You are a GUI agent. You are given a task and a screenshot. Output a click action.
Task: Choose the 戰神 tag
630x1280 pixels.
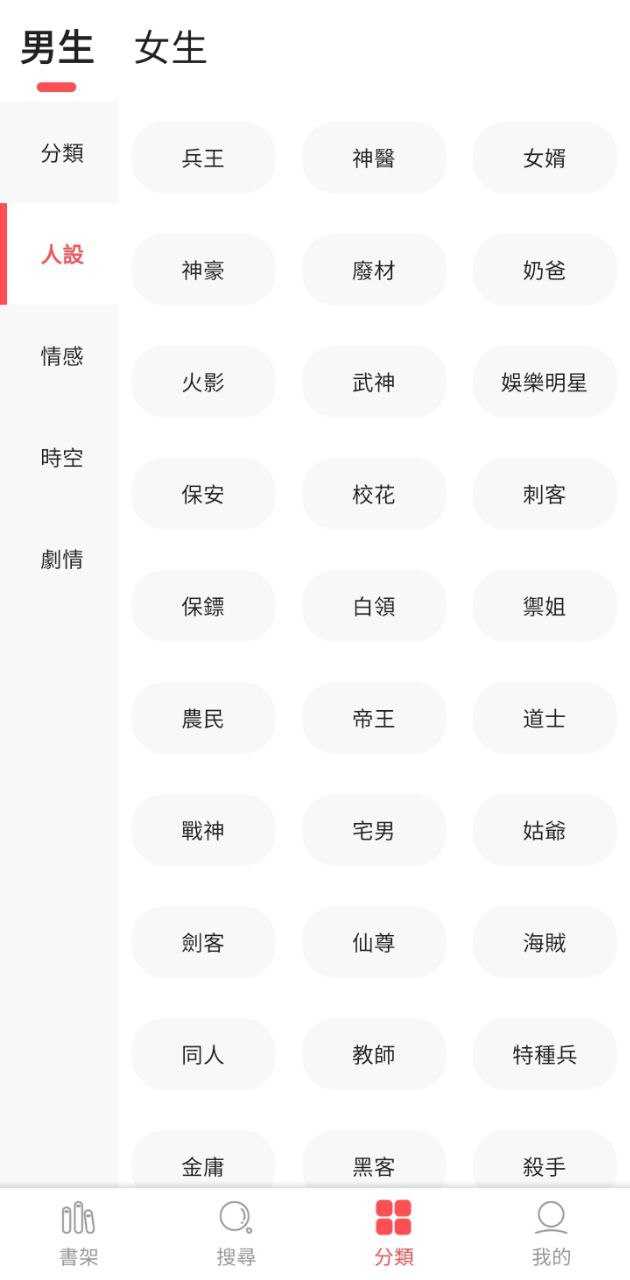coord(203,830)
